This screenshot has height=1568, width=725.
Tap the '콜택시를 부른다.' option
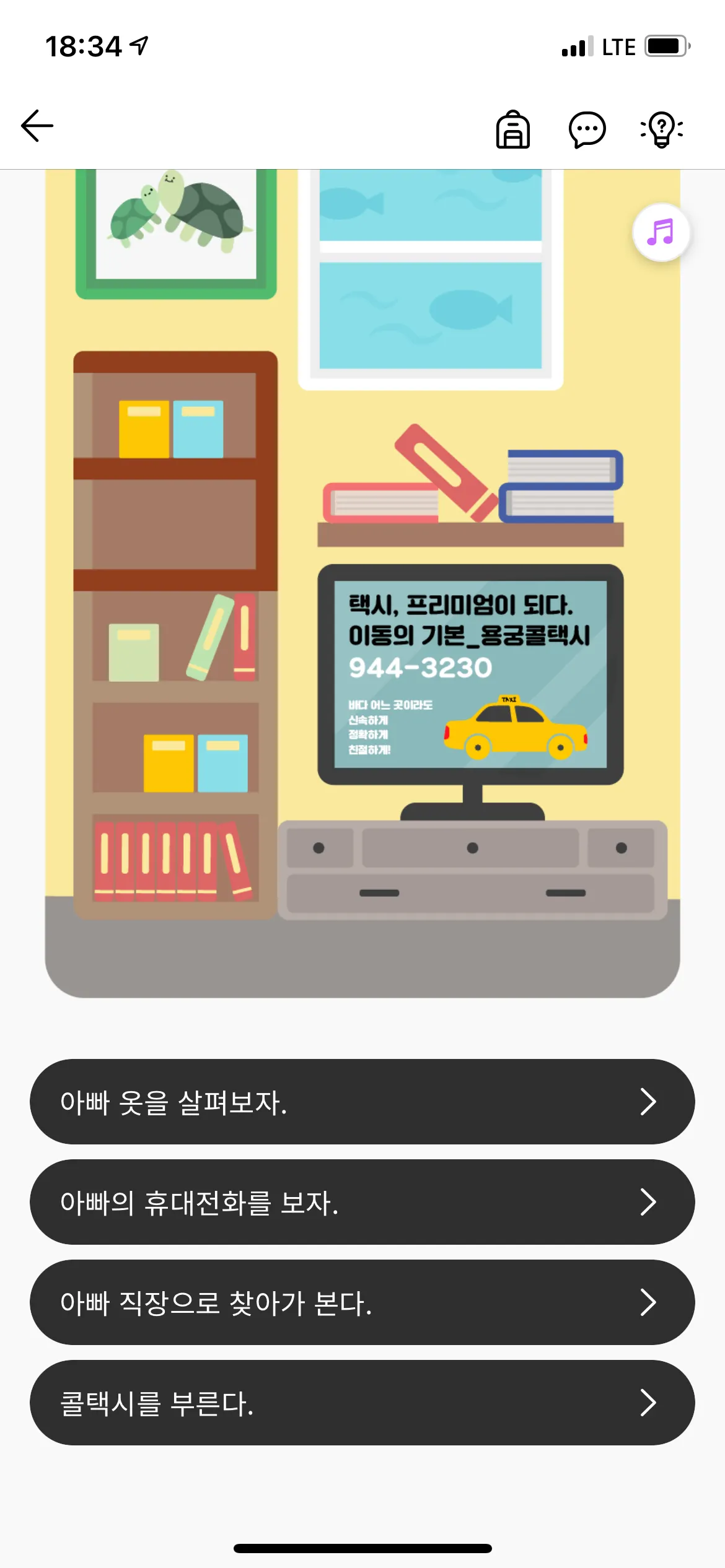pos(362,1403)
